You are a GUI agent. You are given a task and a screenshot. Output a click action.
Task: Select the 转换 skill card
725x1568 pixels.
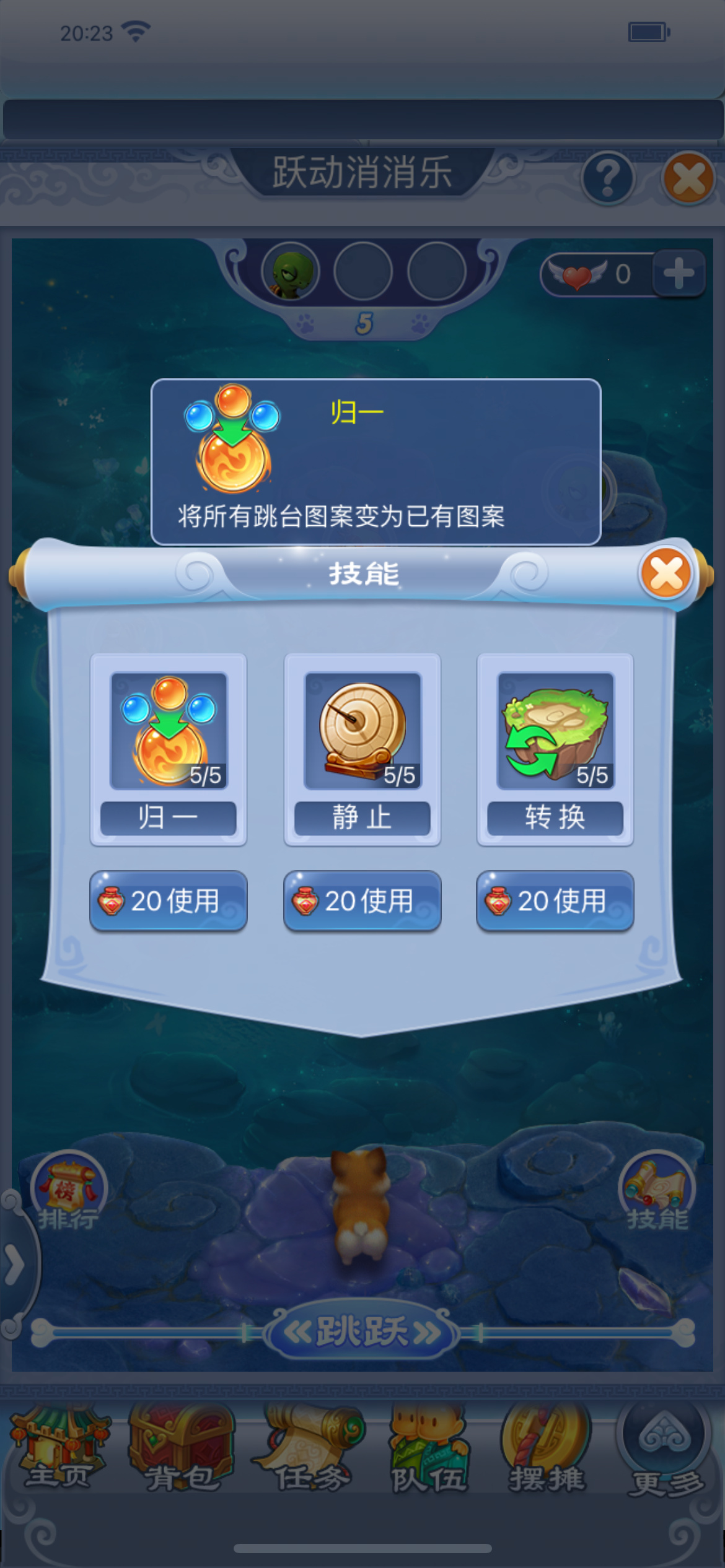(555, 749)
